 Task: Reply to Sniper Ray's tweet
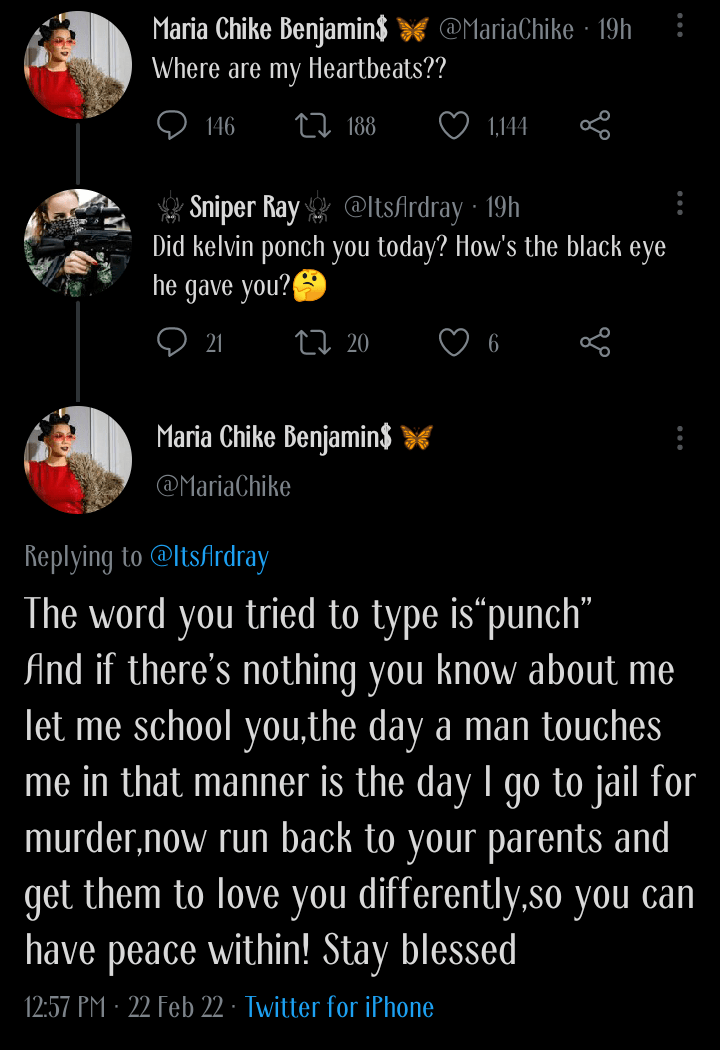[173, 343]
